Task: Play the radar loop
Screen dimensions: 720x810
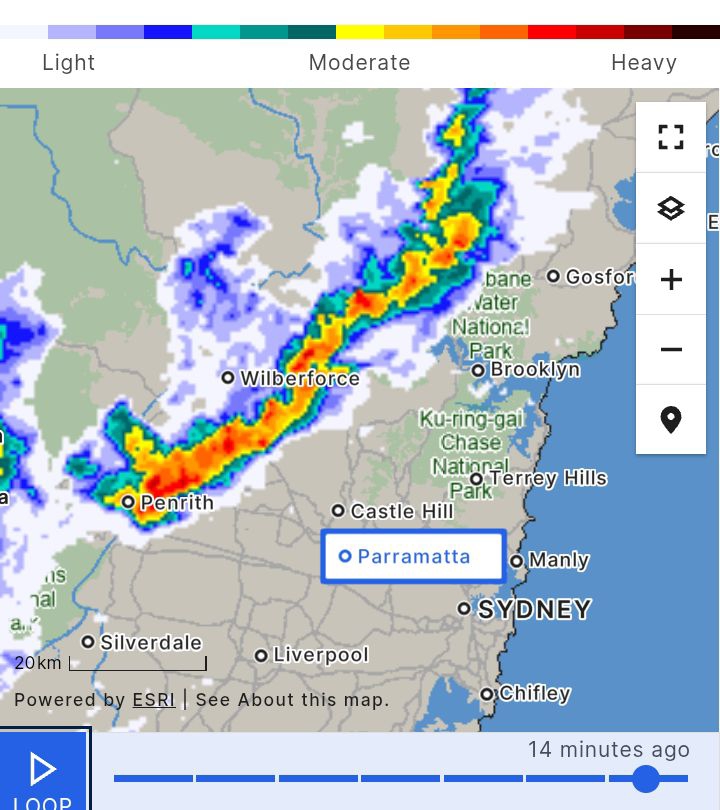Action: coord(43,771)
